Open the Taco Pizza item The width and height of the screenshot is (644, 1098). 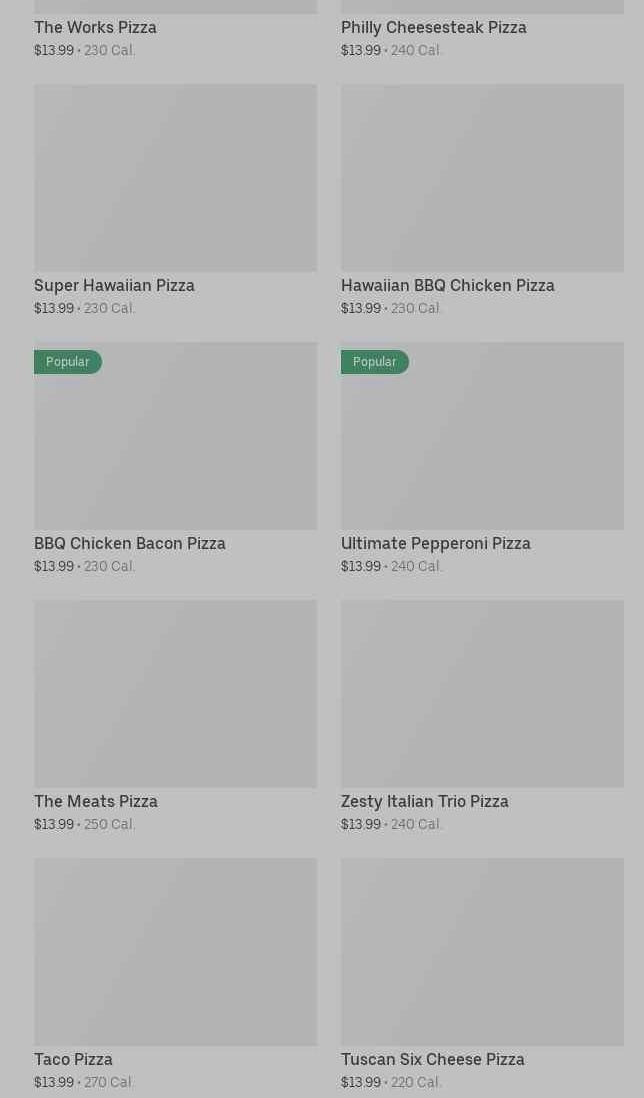[175, 952]
